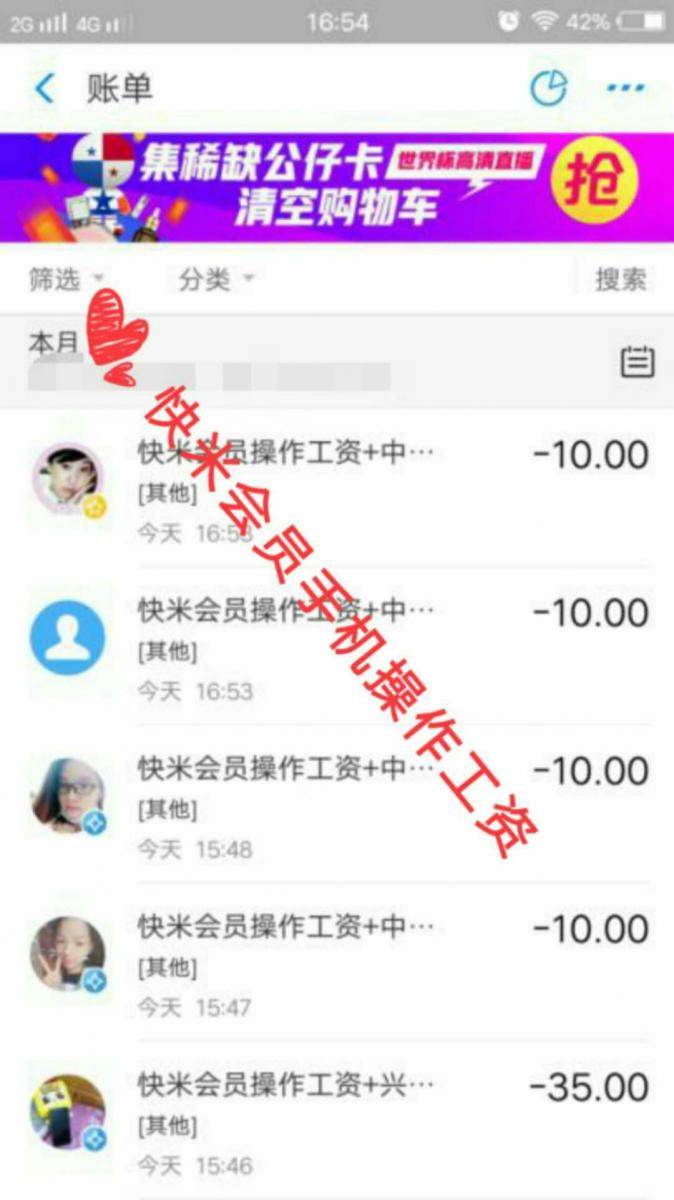The height and width of the screenshot is (1200, 674).
Task: Open the three-dot overflow menu
Action: [626, 89]
